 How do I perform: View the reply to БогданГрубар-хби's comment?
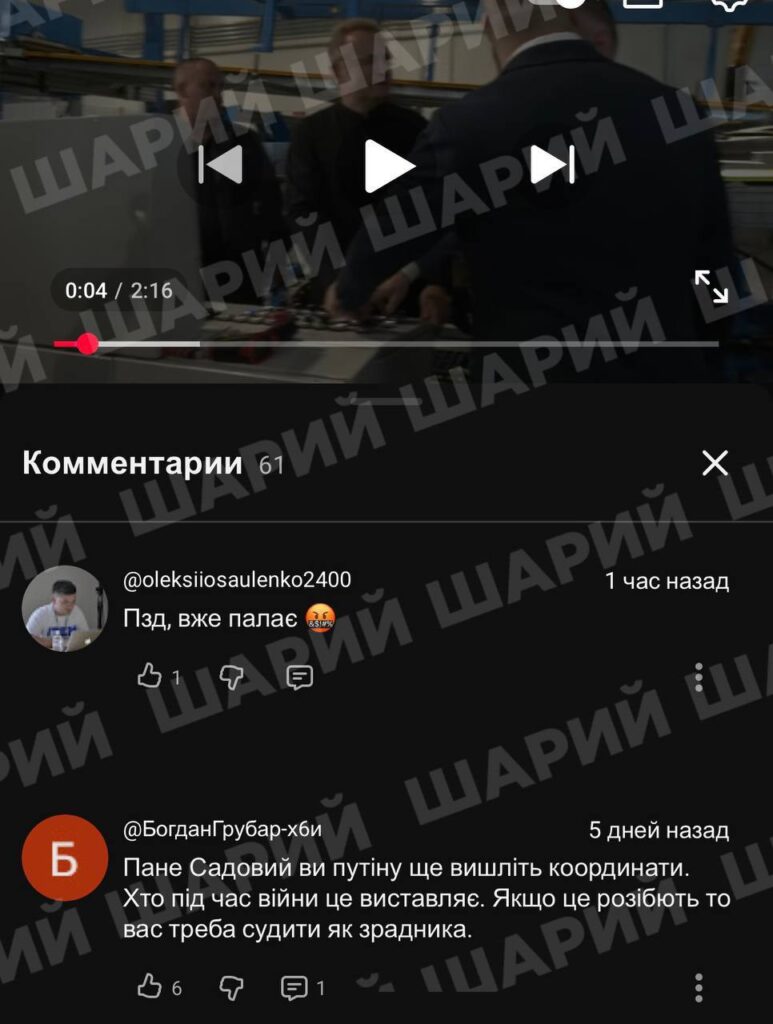[302, 987]
